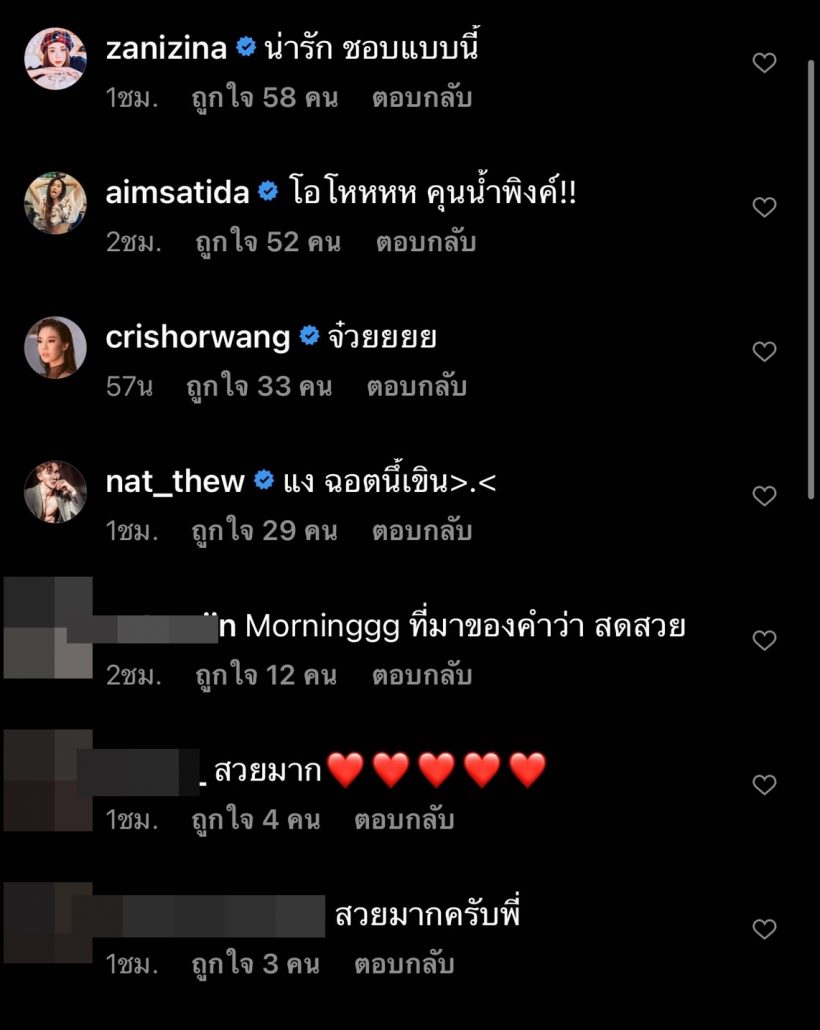Reply to the five red hearts comment
This screenshot has height=1030, width=820.
[404, 820]
